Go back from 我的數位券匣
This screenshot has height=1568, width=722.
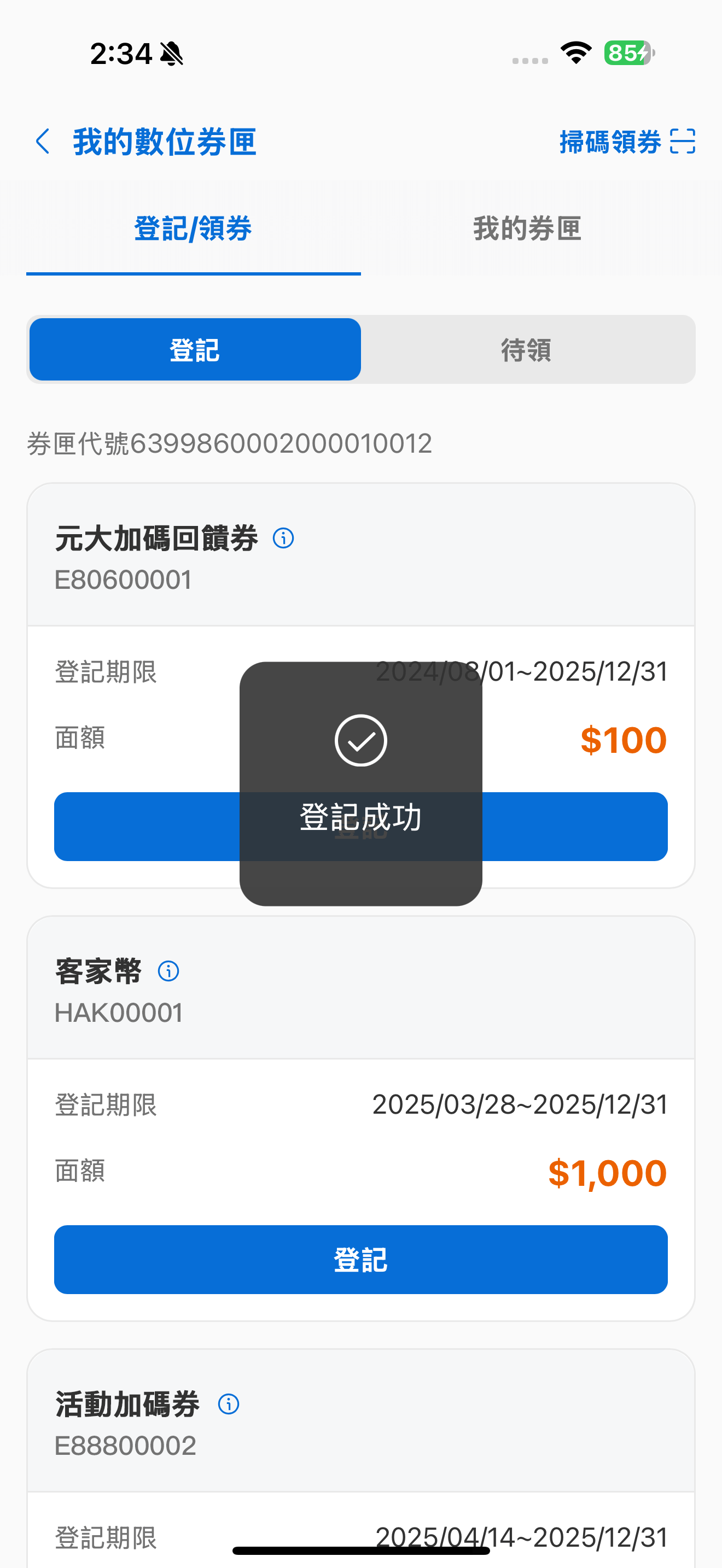click(43, 142)
